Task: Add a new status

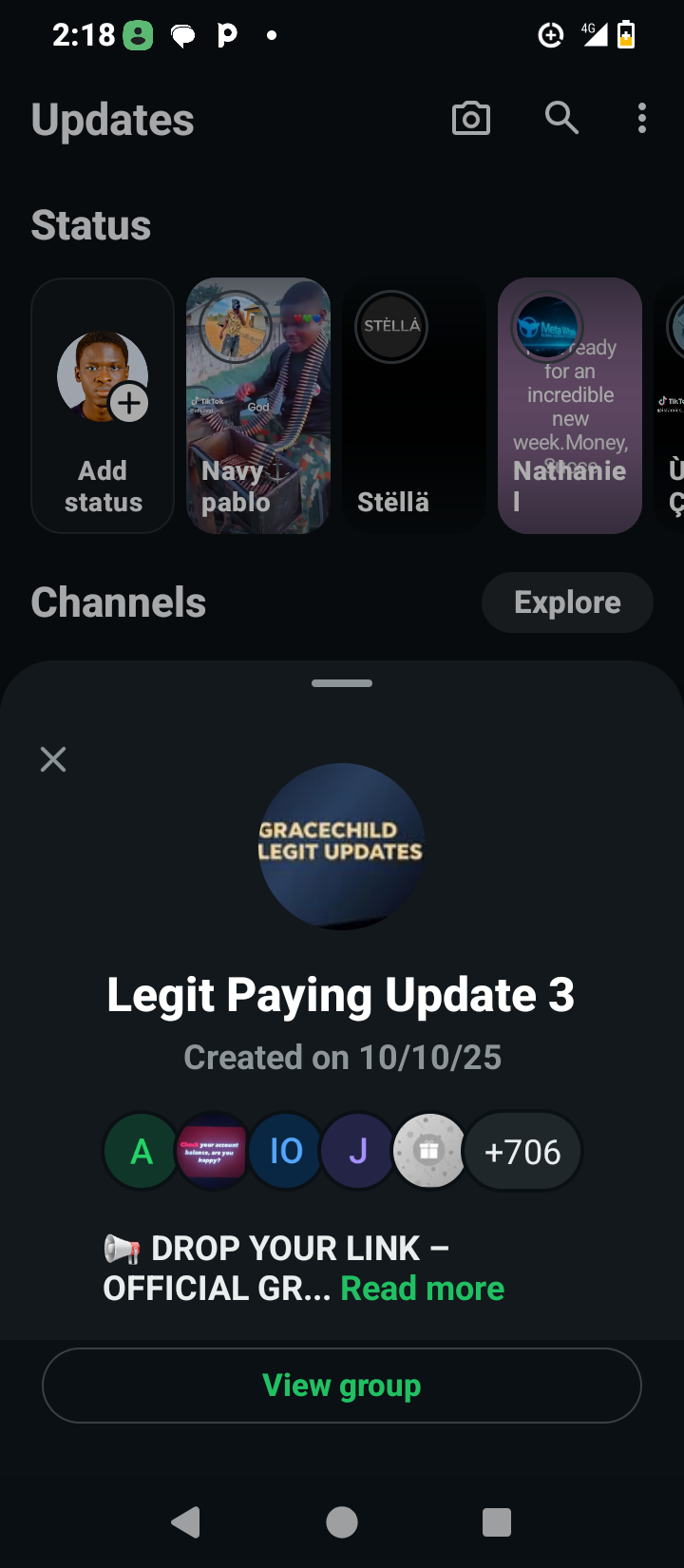Action: coord(103,406)
